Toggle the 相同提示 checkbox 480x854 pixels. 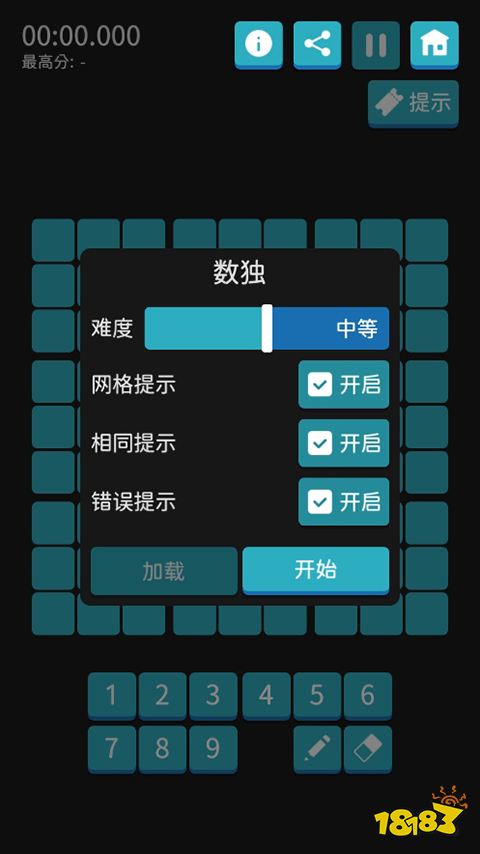coord(344,443)
